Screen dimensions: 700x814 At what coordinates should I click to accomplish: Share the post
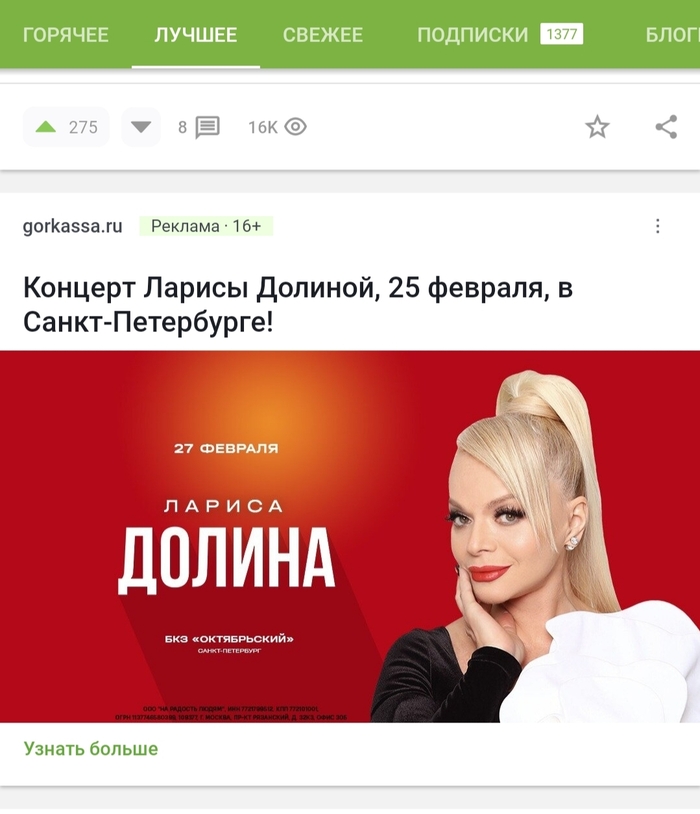[x=666, y=127]
